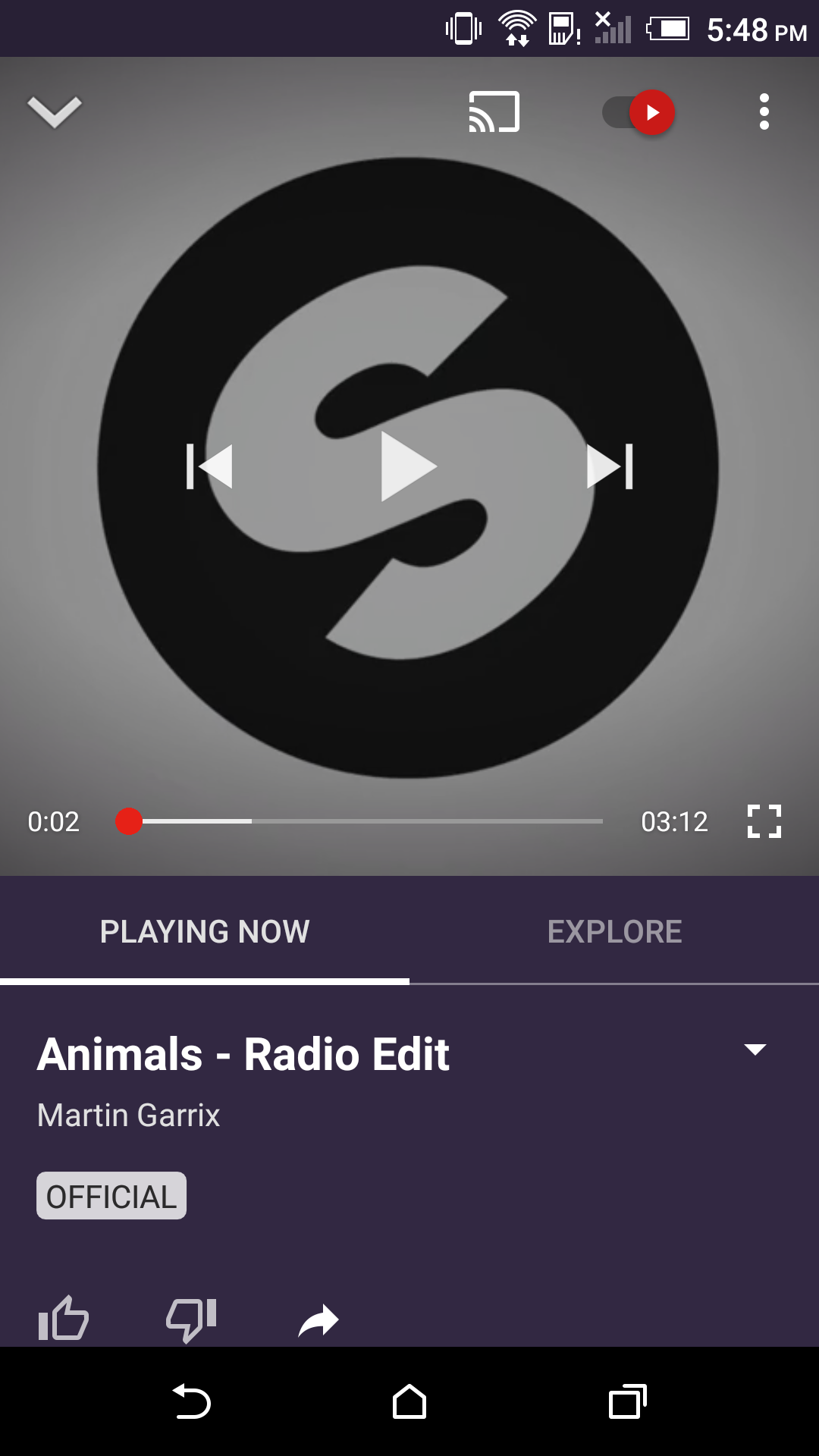Collapse the player with the down chevron
819x1456 pixels.
55,112
